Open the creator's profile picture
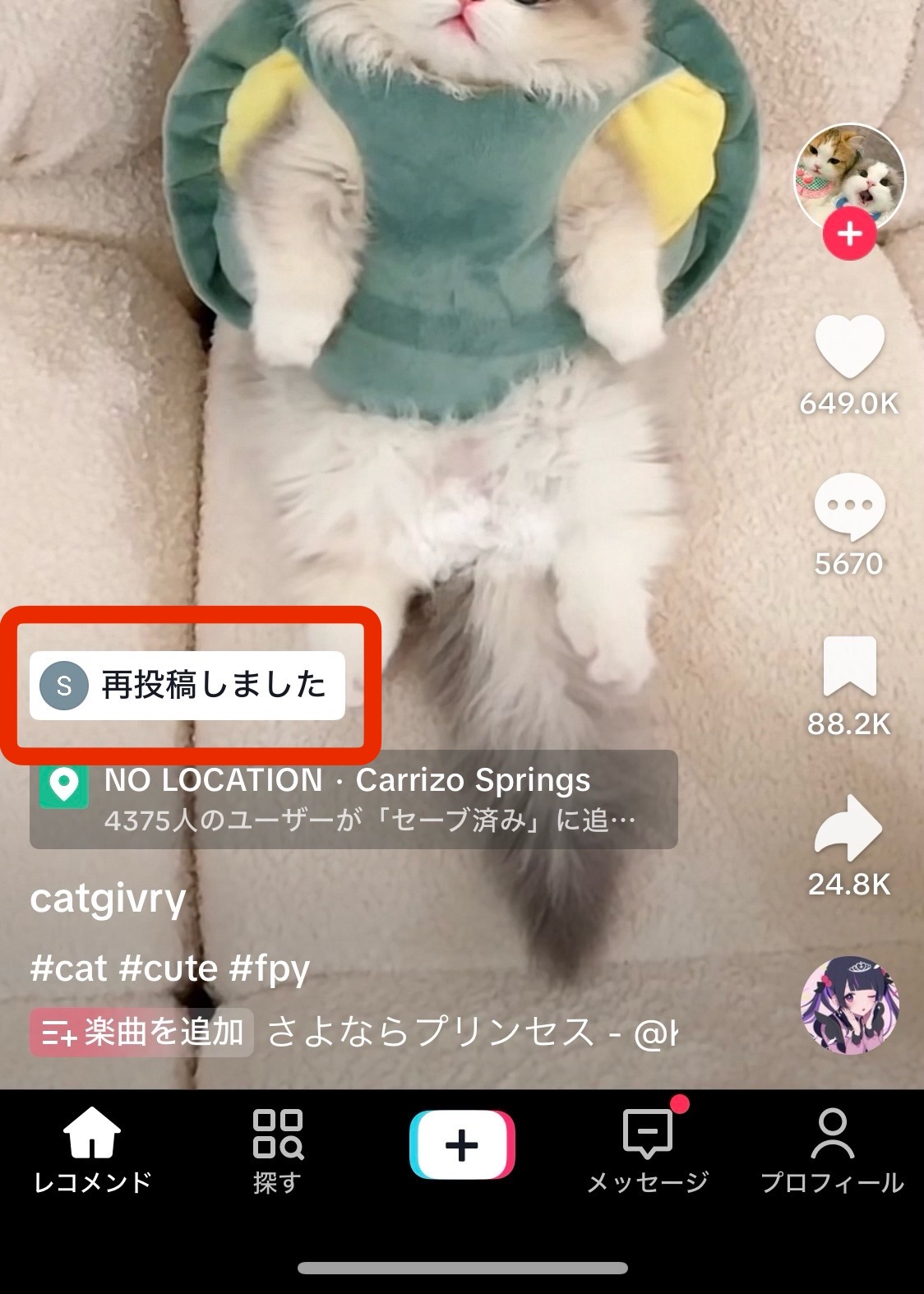Screen dimensions: 924x1294 [x=849, y=176]
